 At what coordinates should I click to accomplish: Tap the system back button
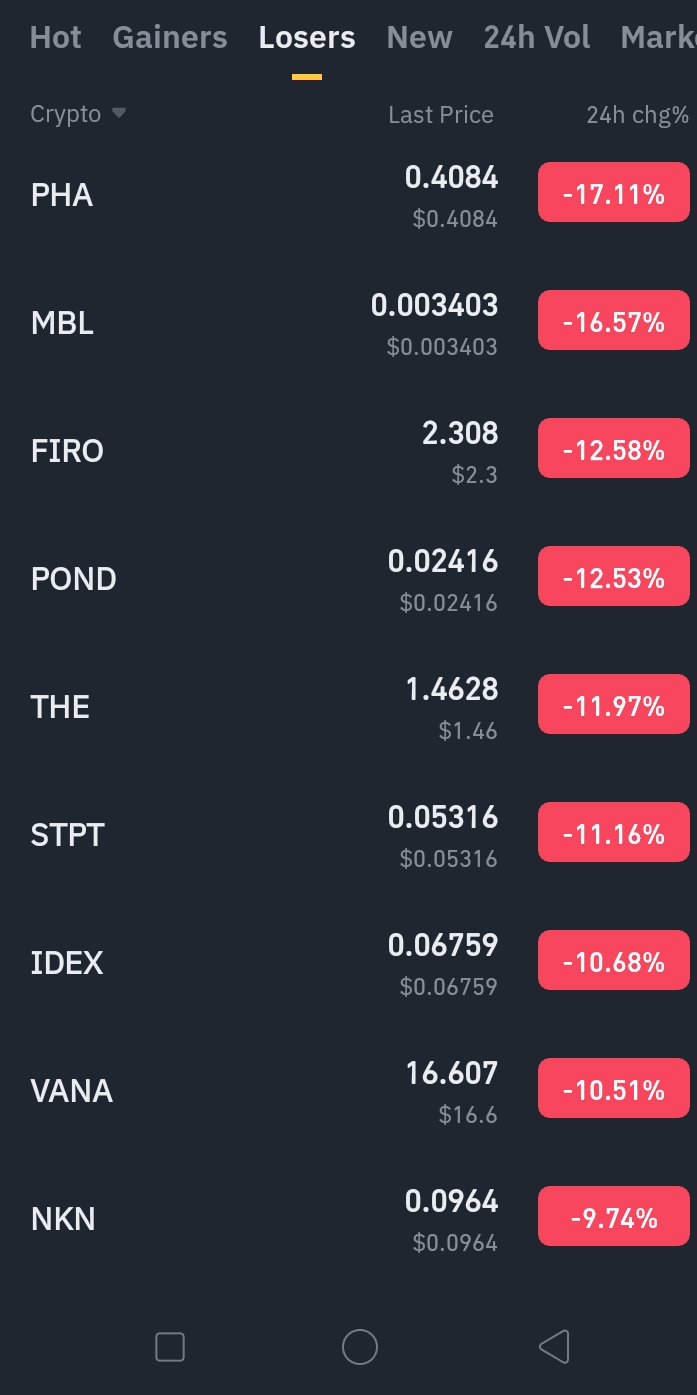click(x=554, y=1347)
